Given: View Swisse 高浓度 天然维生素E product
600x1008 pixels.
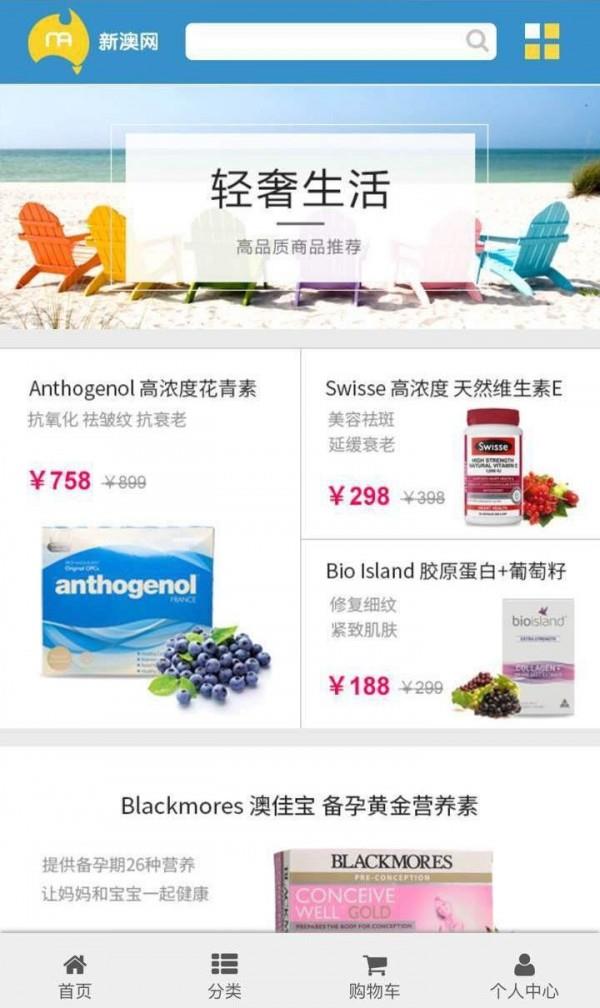Looking at the screenshot, I should point(450,445).
